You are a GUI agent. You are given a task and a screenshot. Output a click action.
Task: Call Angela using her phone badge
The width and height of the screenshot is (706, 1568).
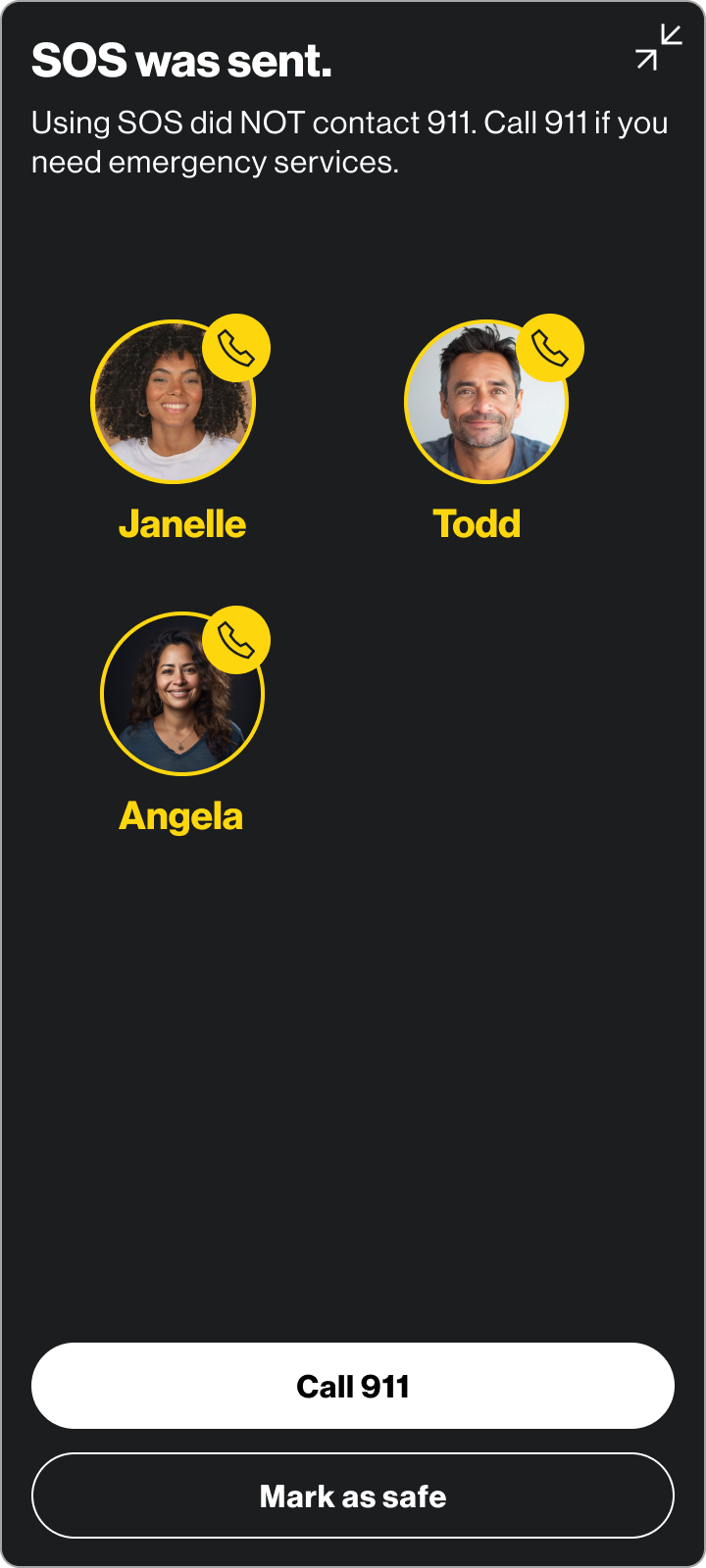coord(236,640)
